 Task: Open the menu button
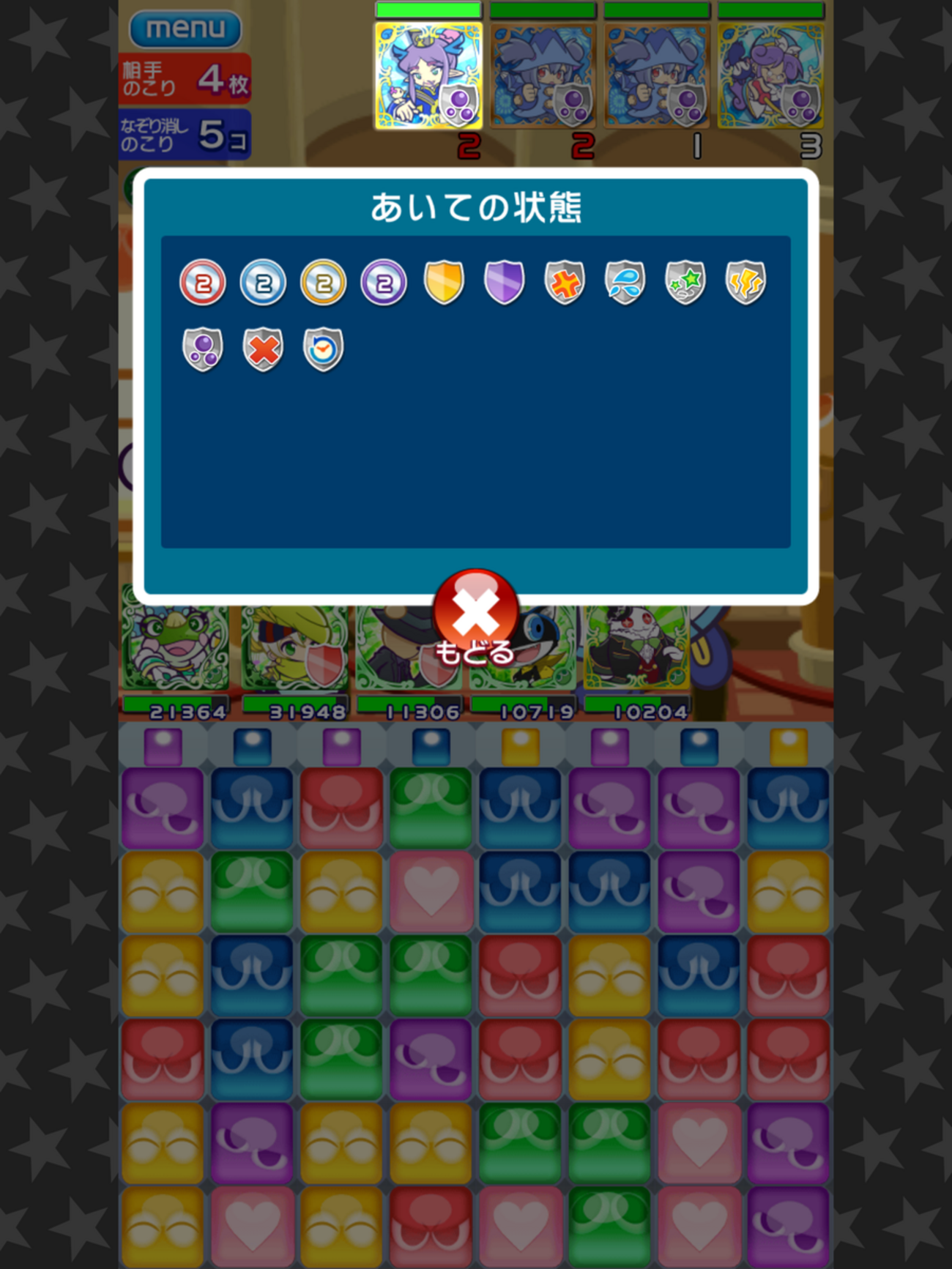(185, 29)
